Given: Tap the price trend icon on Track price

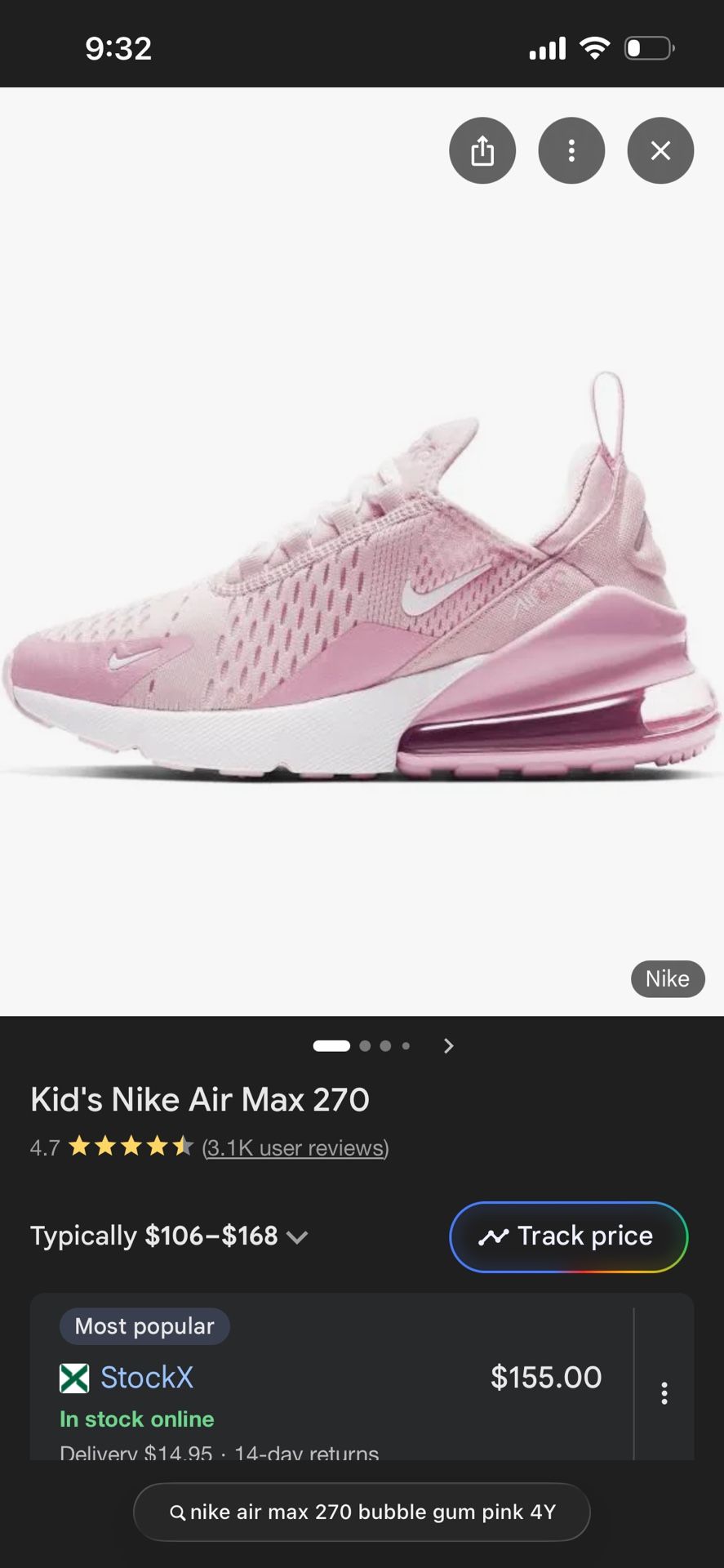Looking at the screenshot, I should point(495,1236).
